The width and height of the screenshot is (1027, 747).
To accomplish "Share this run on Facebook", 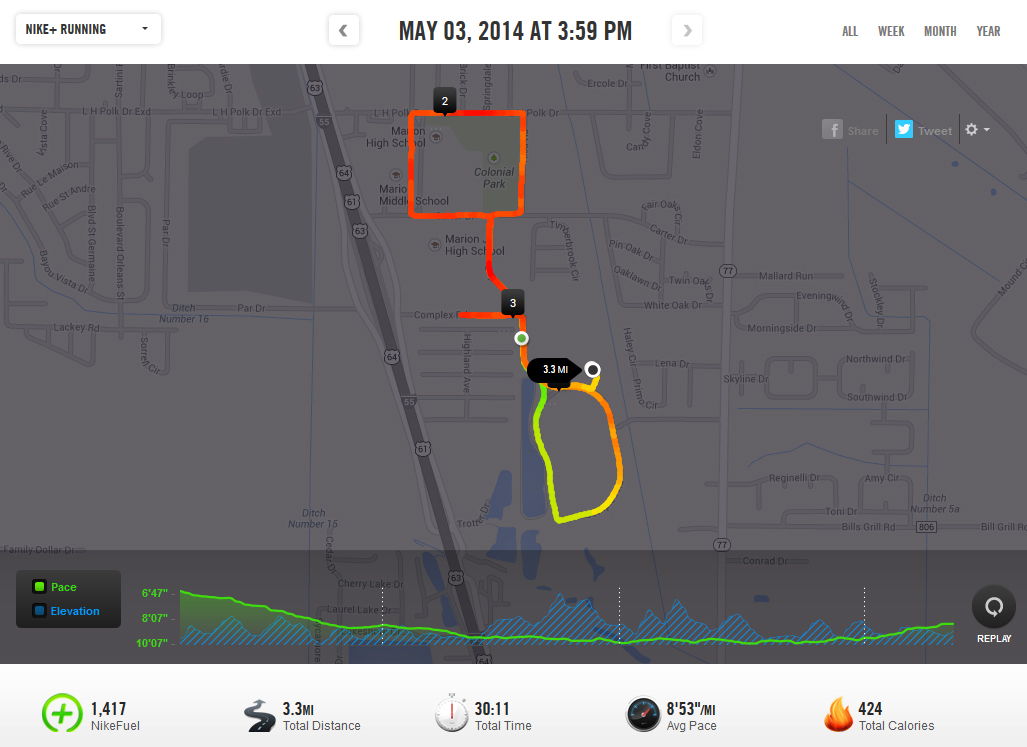I will pos(850,130).
